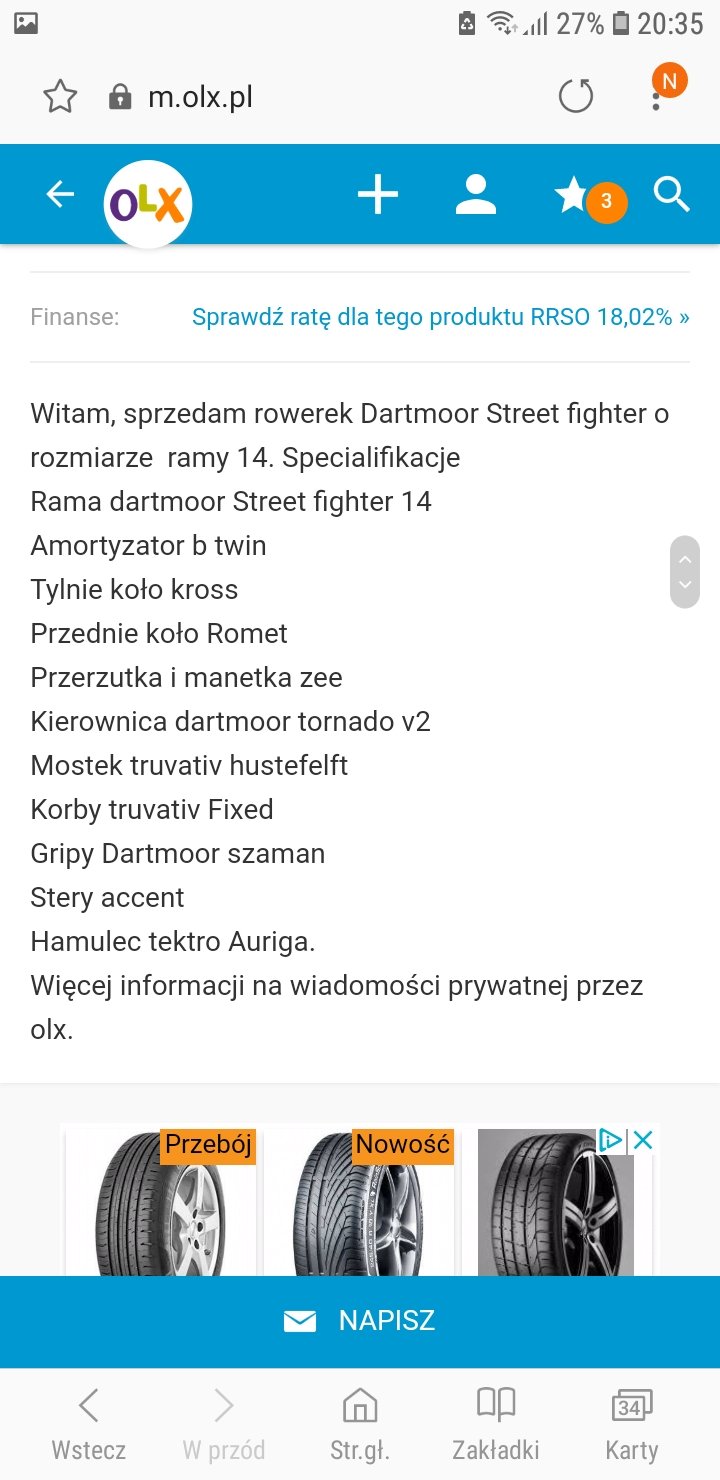This screenshot has height=1480, width=720.
Task: Open Karty tabs overview
Action: (632, 1425)
